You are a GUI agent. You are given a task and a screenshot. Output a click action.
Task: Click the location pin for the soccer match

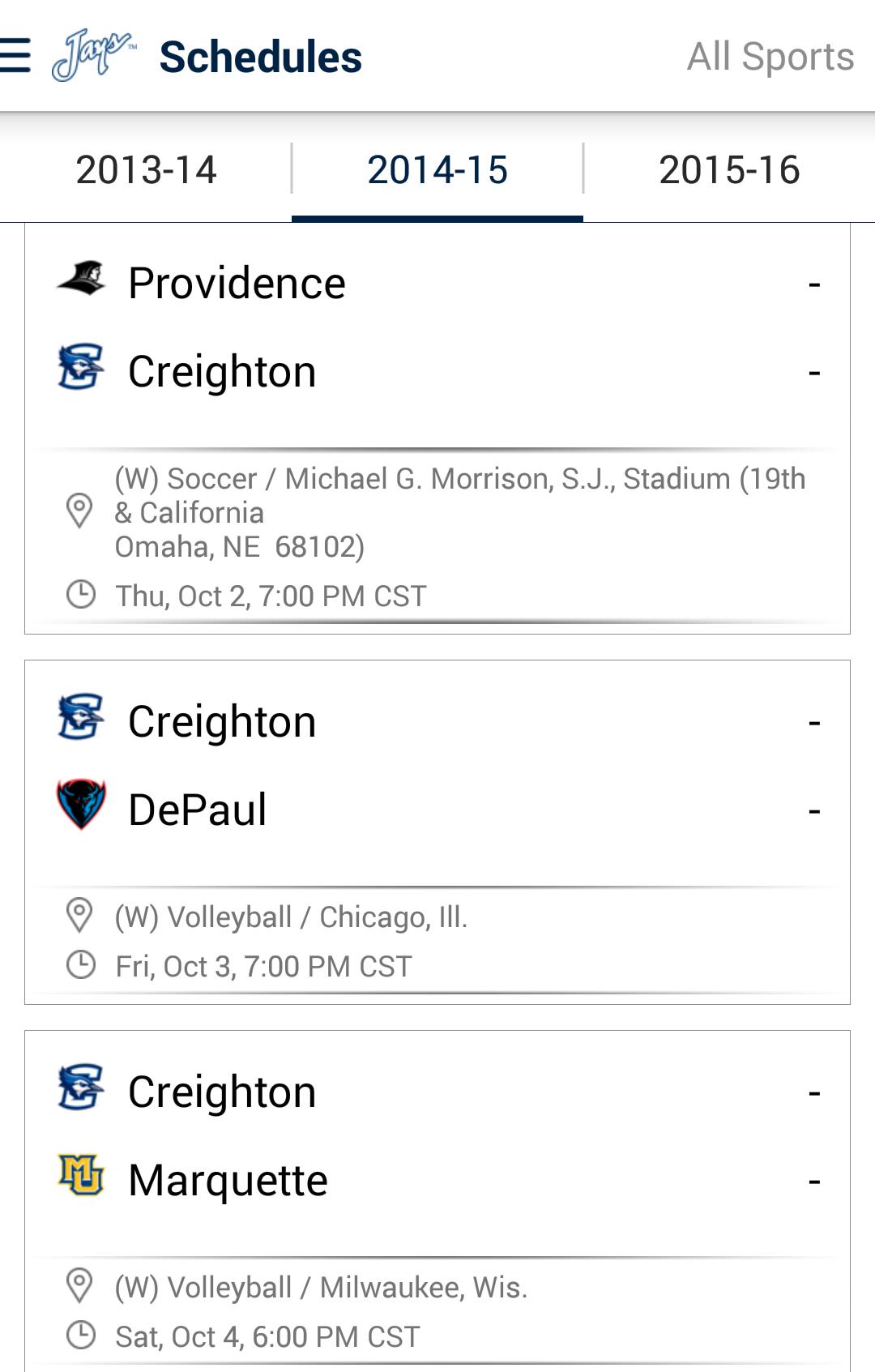79,512
